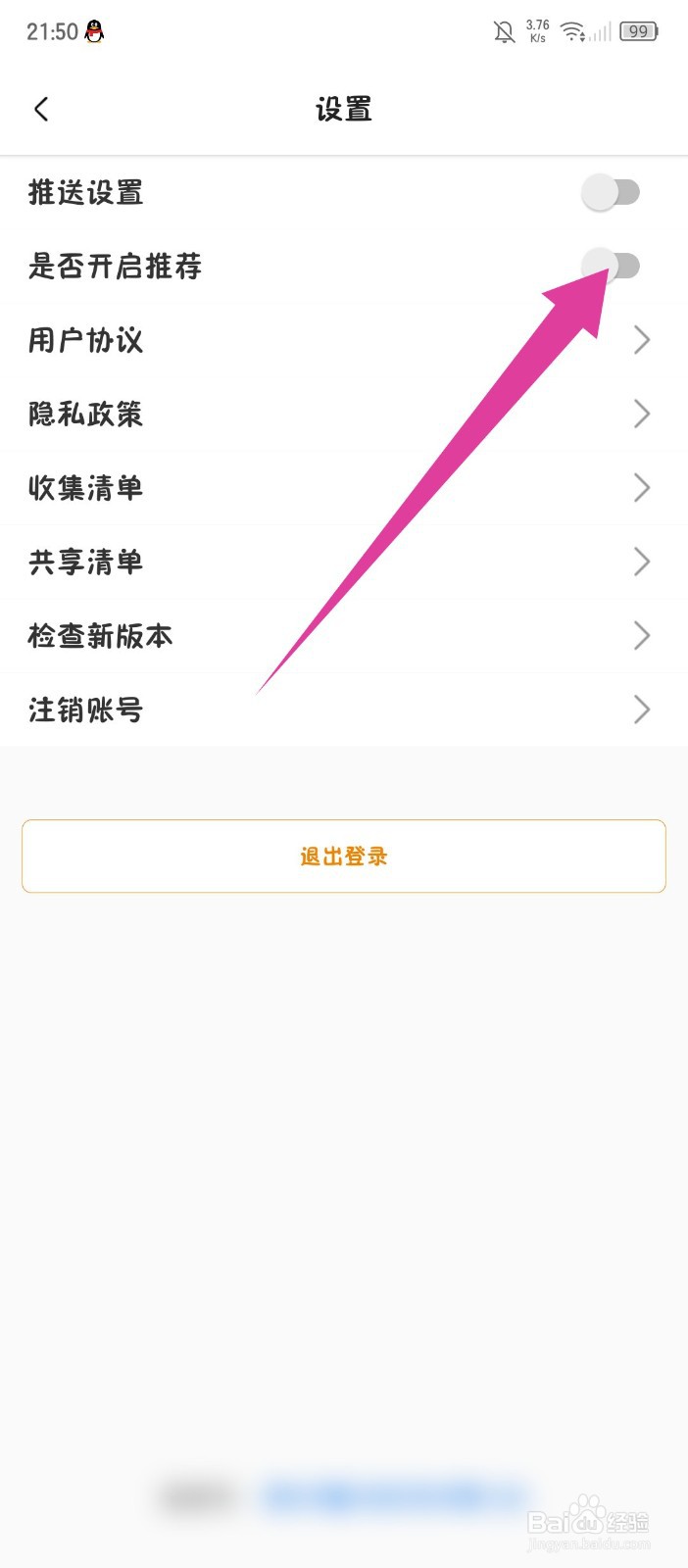This screenshot has height=1568, width=688.
Task: Open 共享清单
Action: 344,562
